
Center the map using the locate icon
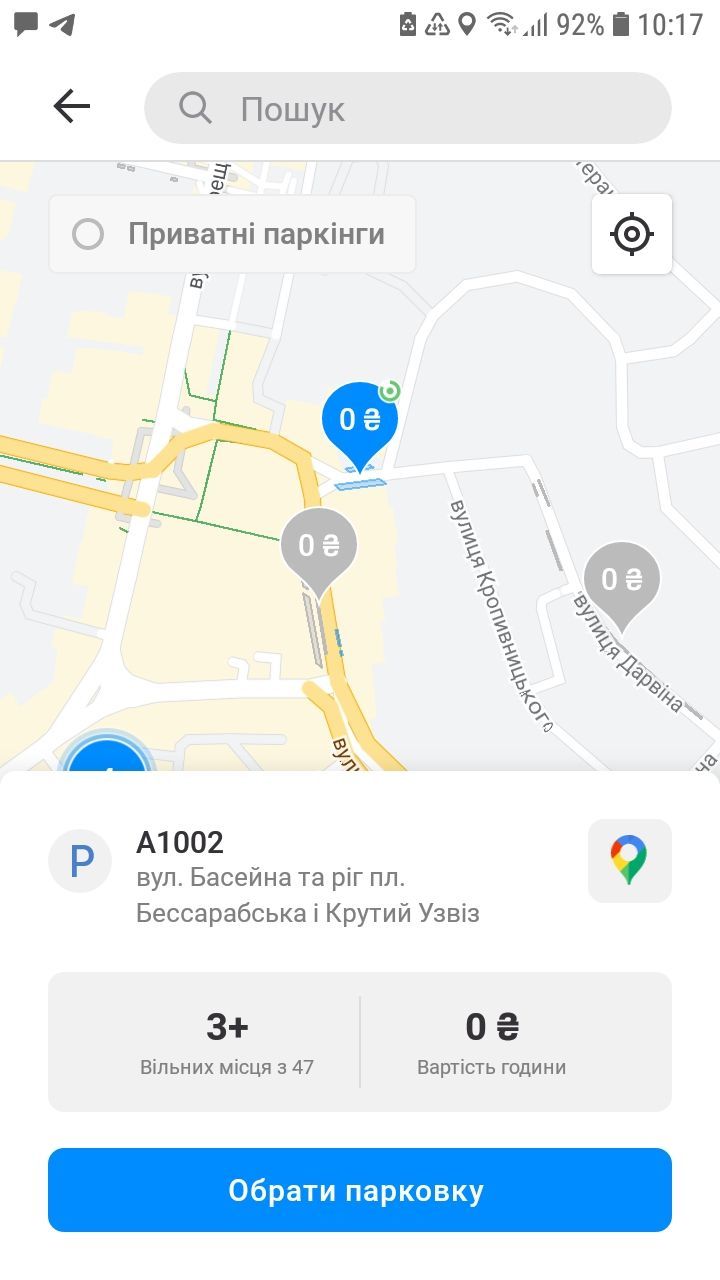[633, 233]
